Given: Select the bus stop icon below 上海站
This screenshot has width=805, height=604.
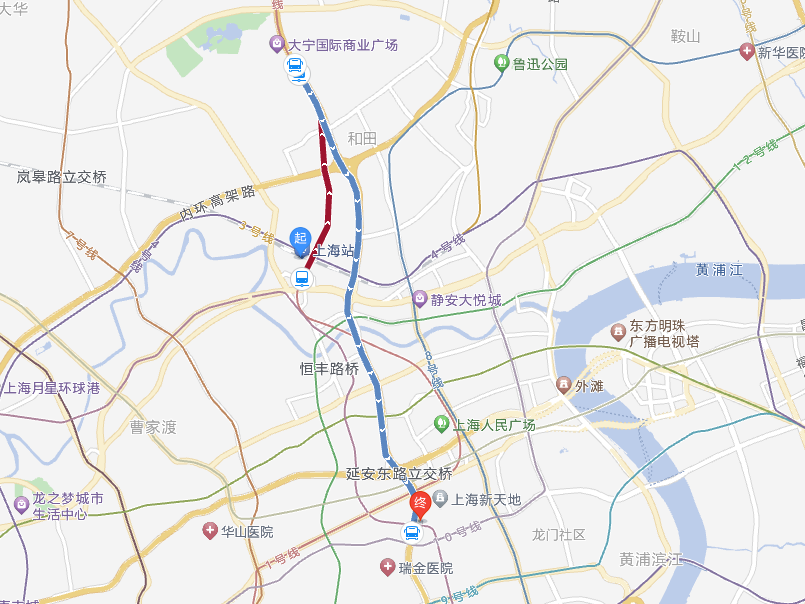Looking at the screenshot, I should [x=302, y=281].
